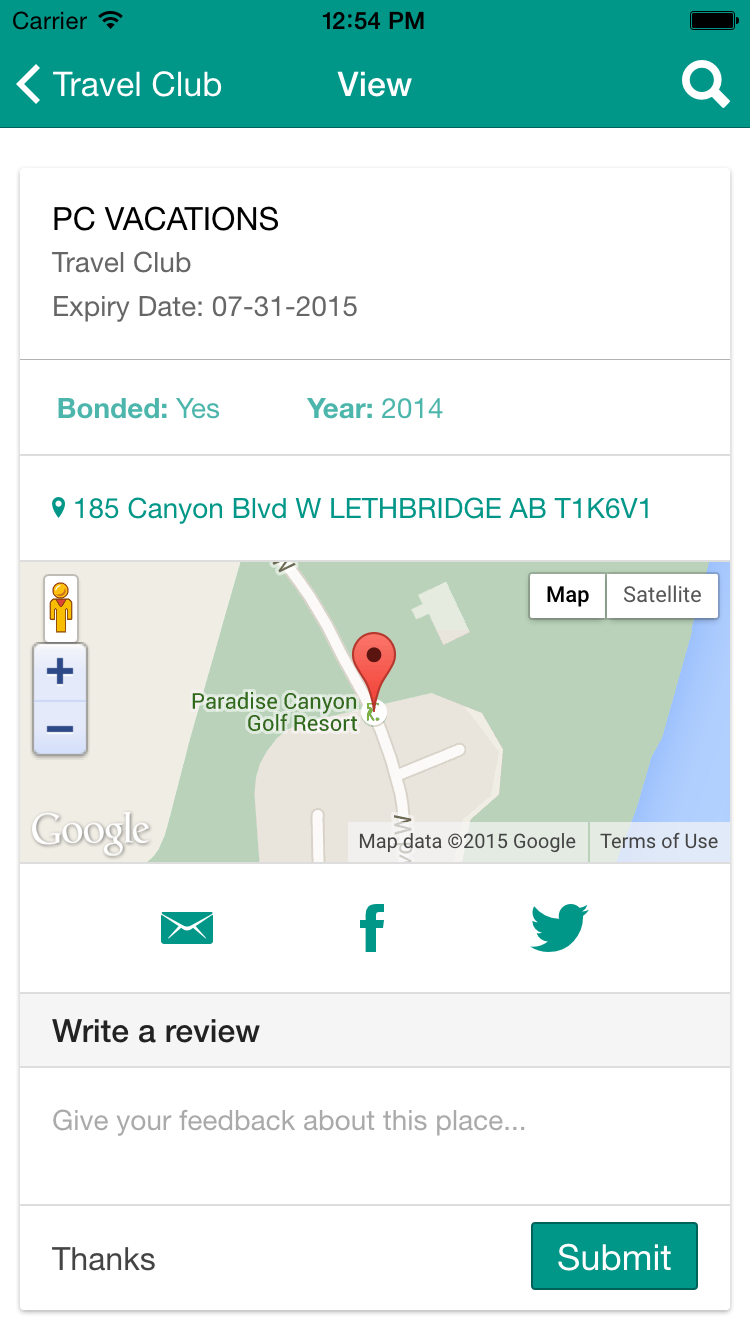Open the search magnifier icon
This screenshot has width=750, height=1334.
(705, 84)
